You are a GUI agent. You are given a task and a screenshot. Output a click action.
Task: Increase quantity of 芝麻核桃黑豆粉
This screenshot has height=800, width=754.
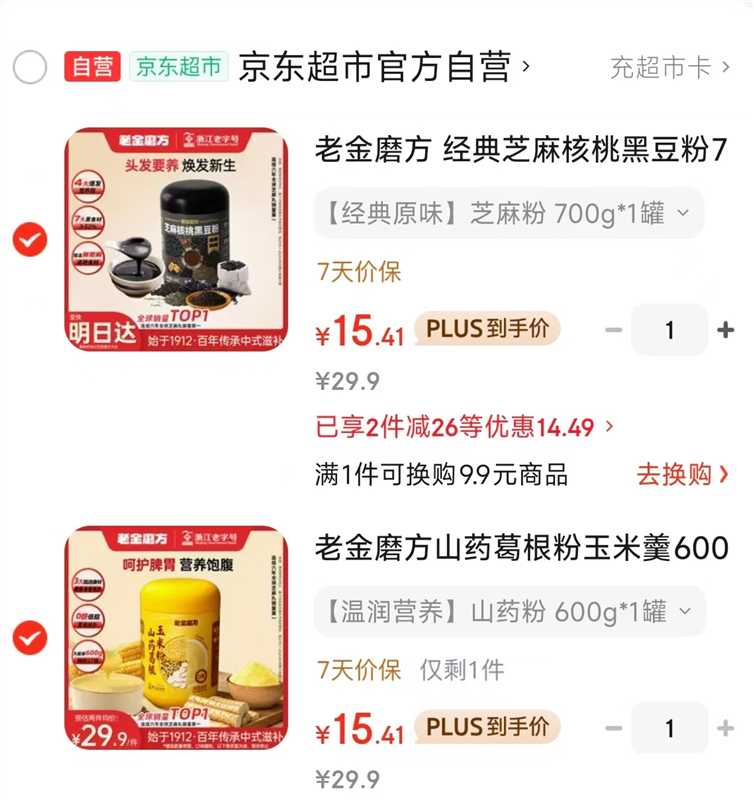(x=726, y=330)
